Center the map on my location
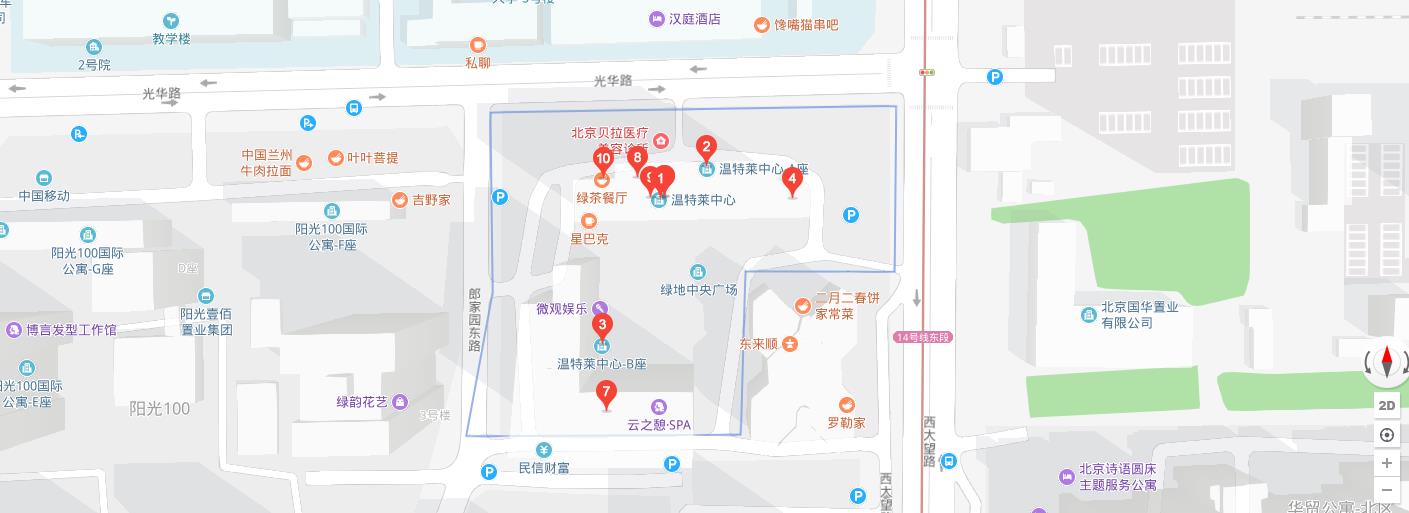 point(1387,435)
